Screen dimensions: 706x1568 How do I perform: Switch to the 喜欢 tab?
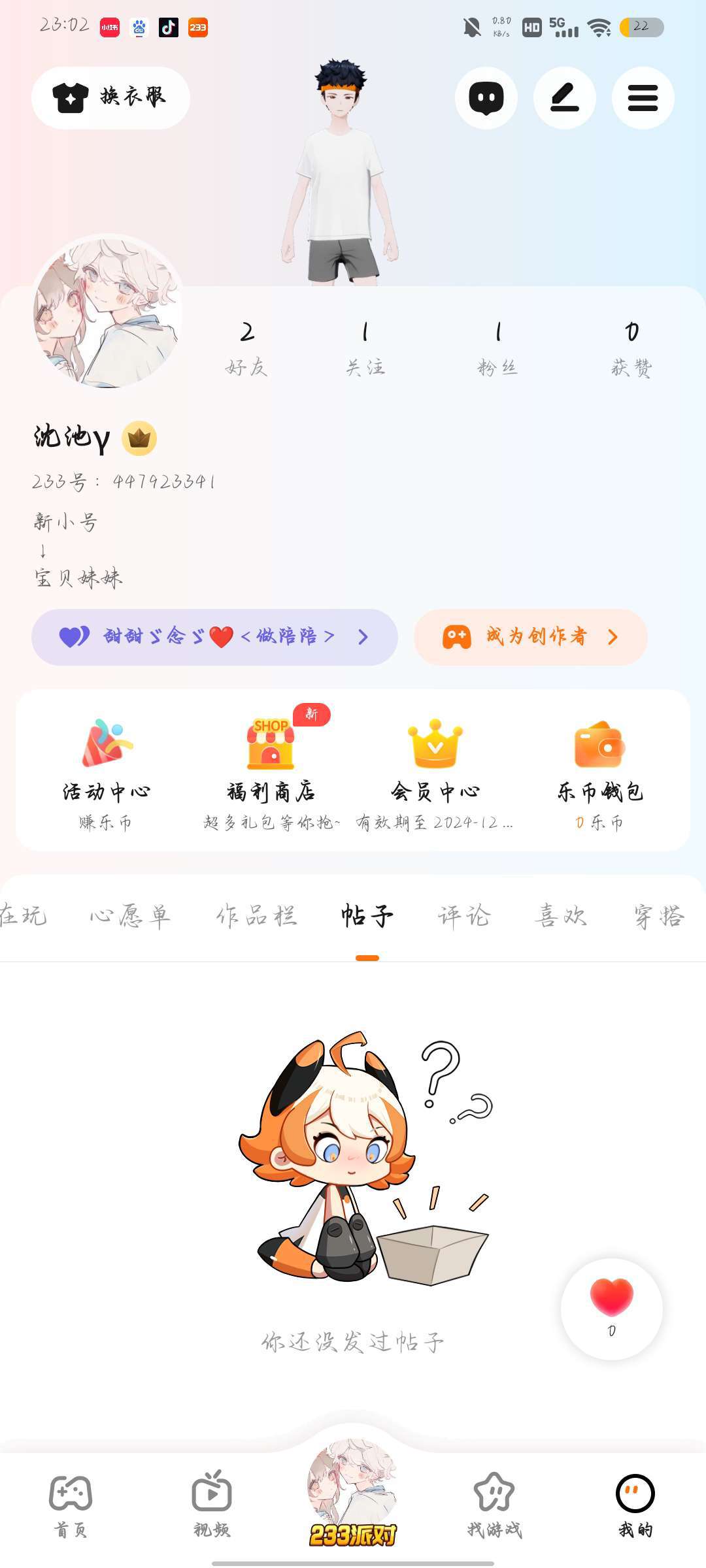pyautogui.click(x=561, y=916)
